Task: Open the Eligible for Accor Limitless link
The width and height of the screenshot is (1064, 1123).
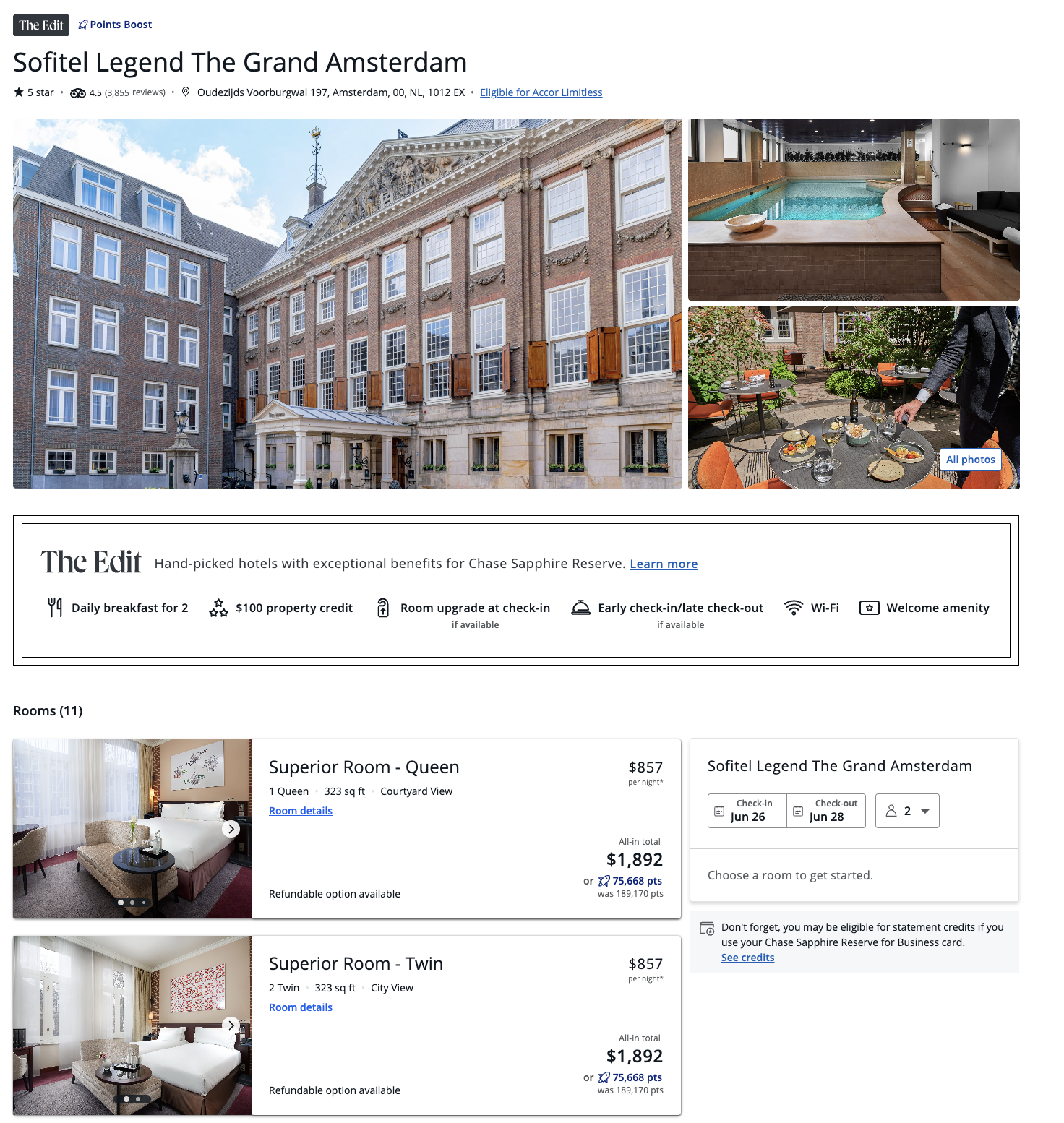Action: (541, 92)
